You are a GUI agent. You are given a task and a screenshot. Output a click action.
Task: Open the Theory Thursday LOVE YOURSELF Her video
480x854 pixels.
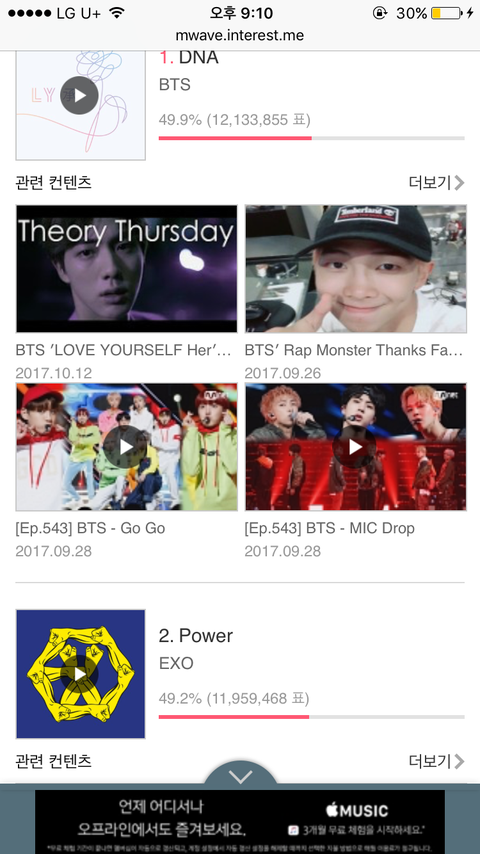tap(126, 269)
